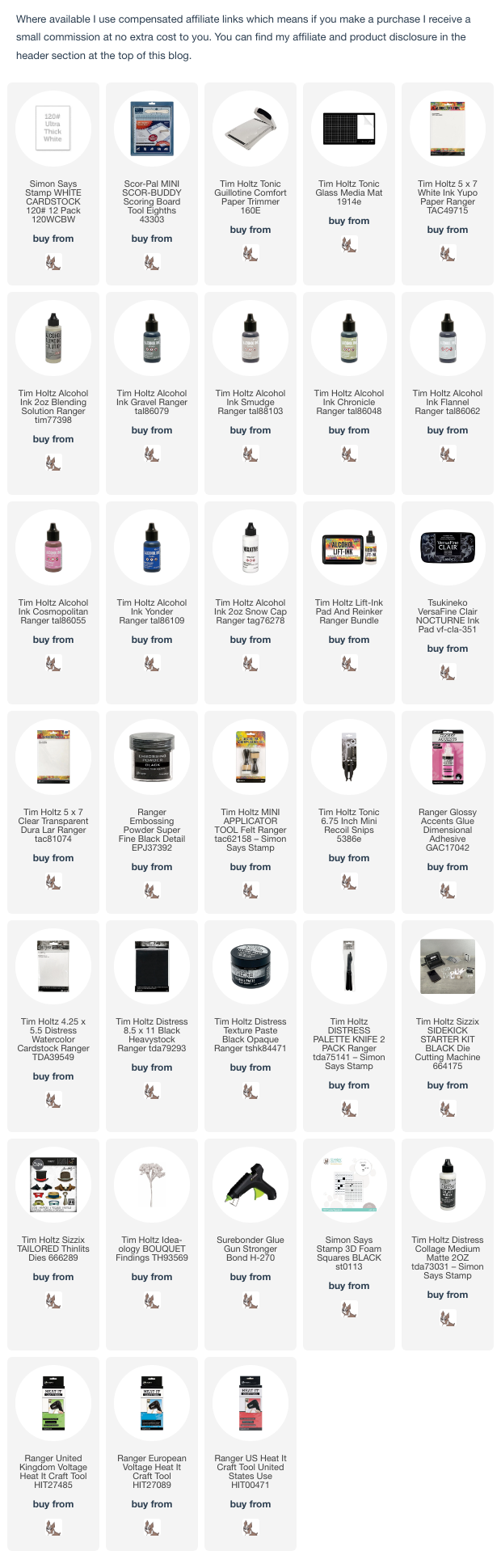Tap the store icon under Alcohol Ink Cosmopolitan
Screen dimensions: 501x1568
click(53, 663)
